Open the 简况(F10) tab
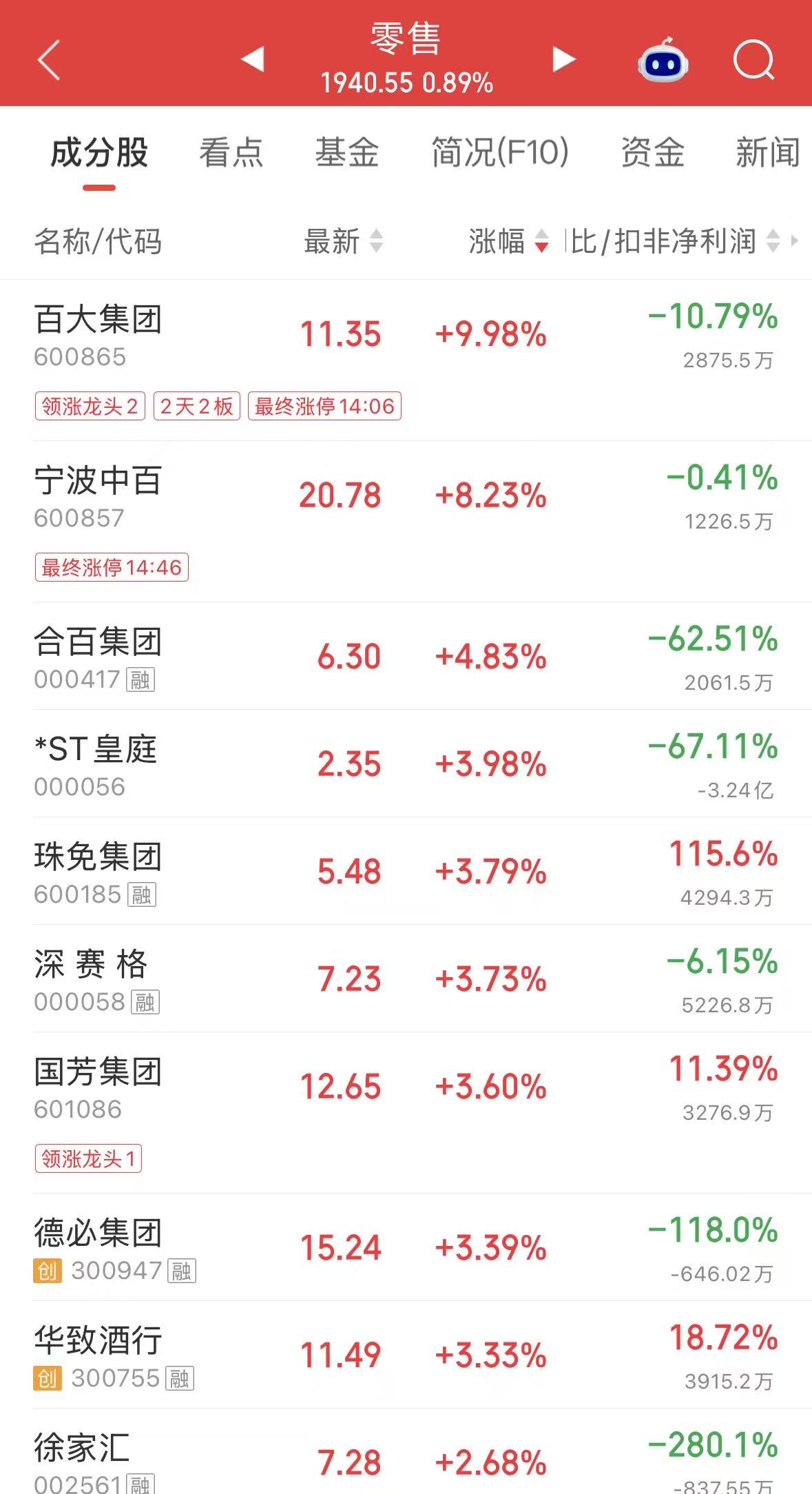 (500, 152)
